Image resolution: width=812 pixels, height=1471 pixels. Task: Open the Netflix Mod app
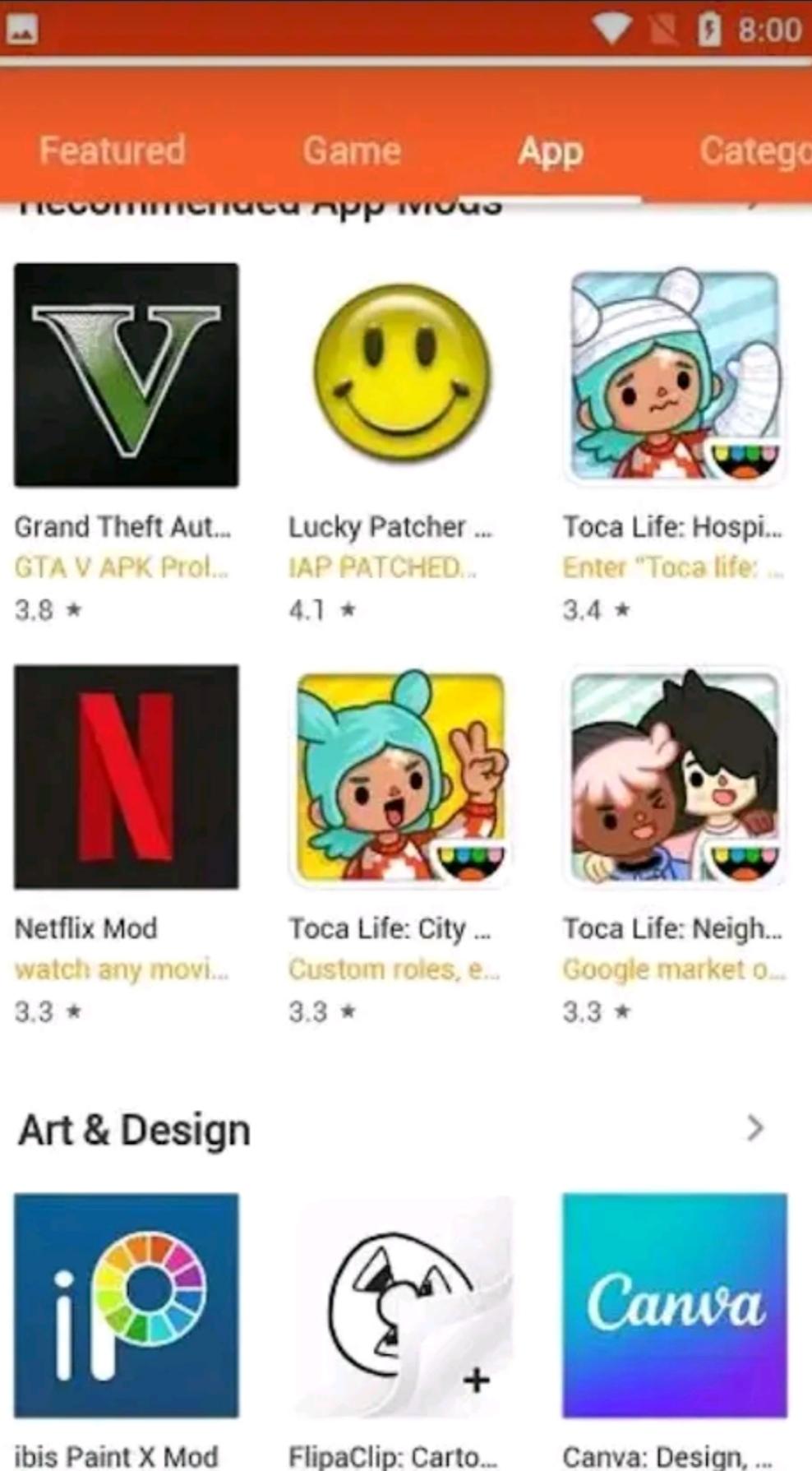tap(127, 777)
